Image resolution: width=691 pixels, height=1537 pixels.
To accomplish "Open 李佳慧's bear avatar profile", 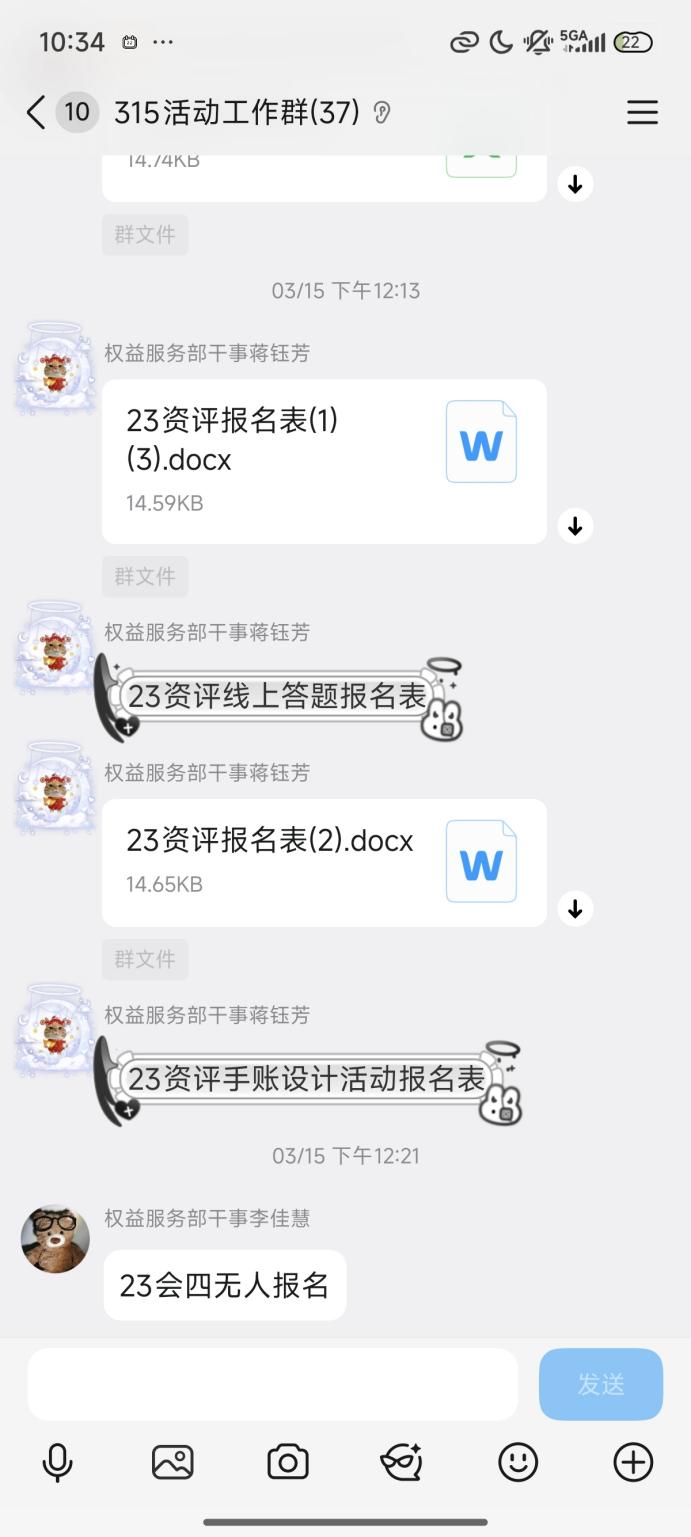I will point(55,1238).
